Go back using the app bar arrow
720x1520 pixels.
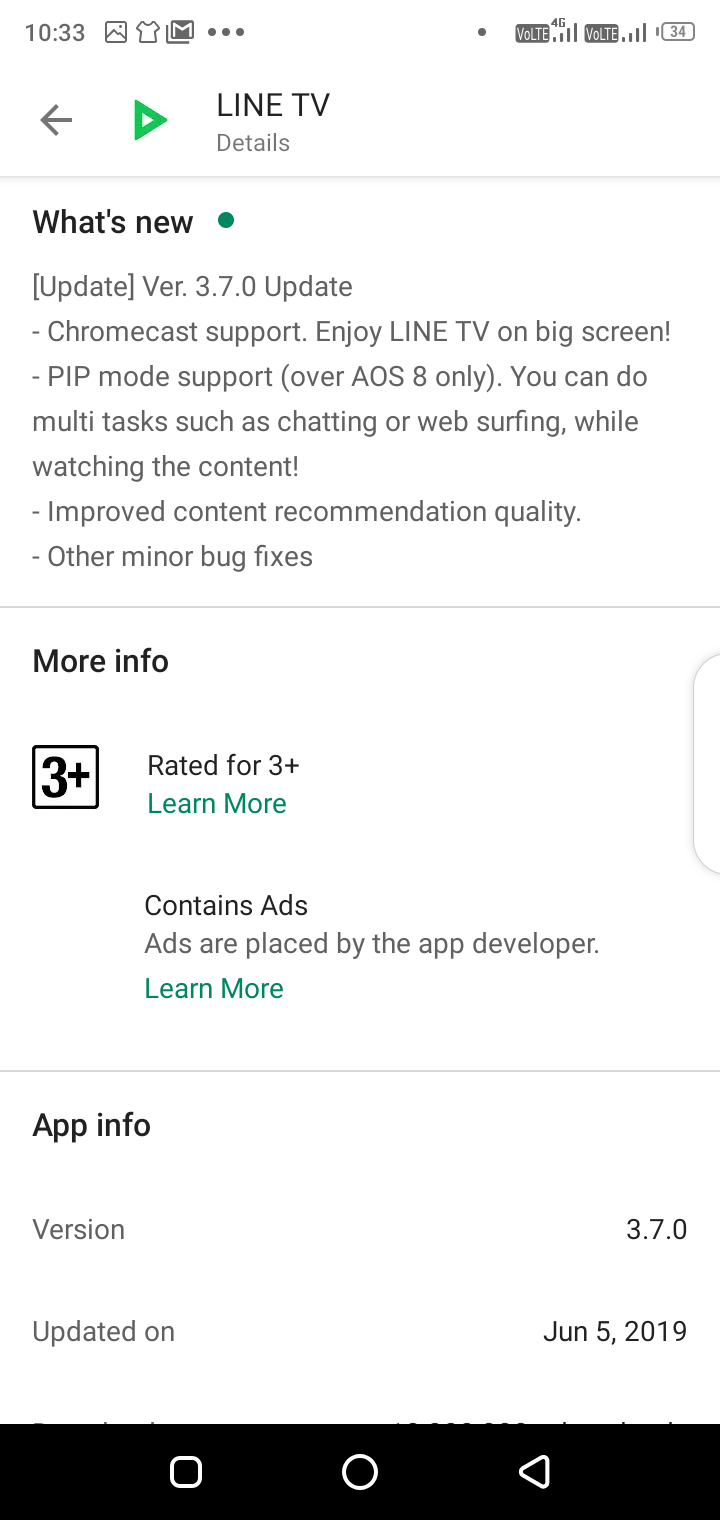click(56, 121)
